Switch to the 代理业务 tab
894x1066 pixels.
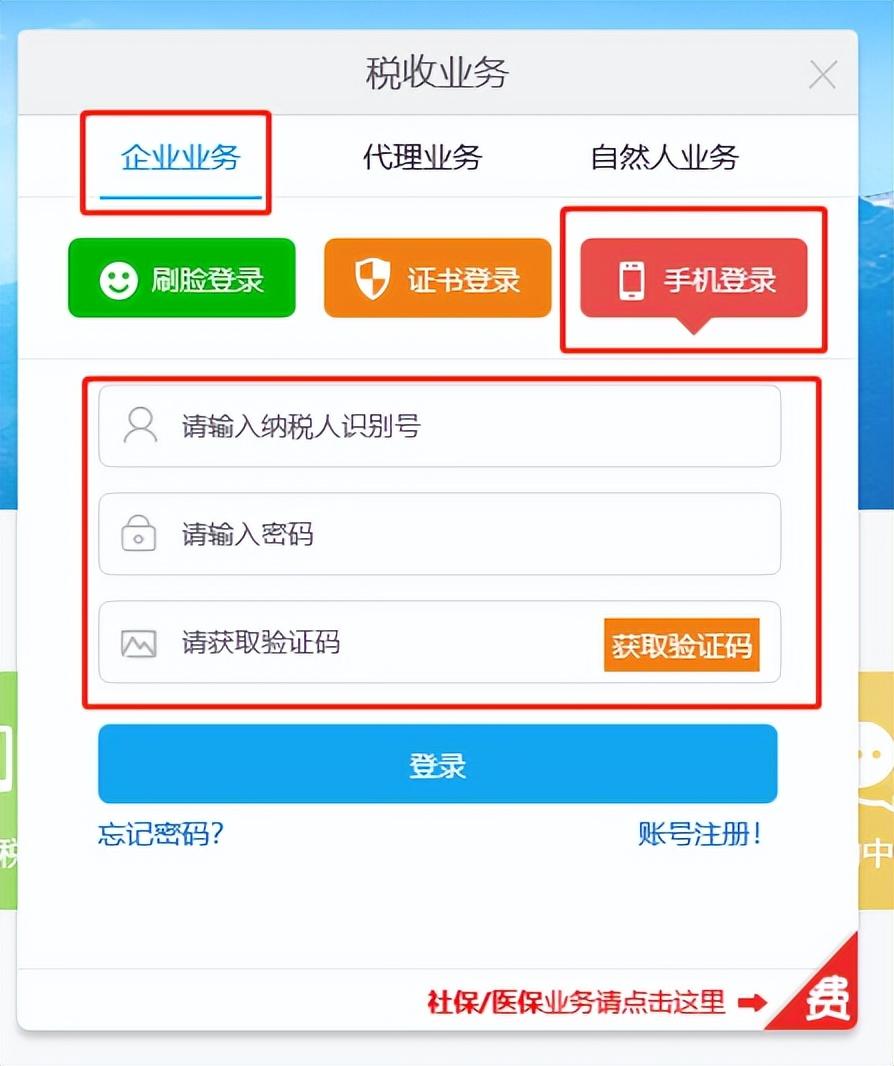[422, 158]
